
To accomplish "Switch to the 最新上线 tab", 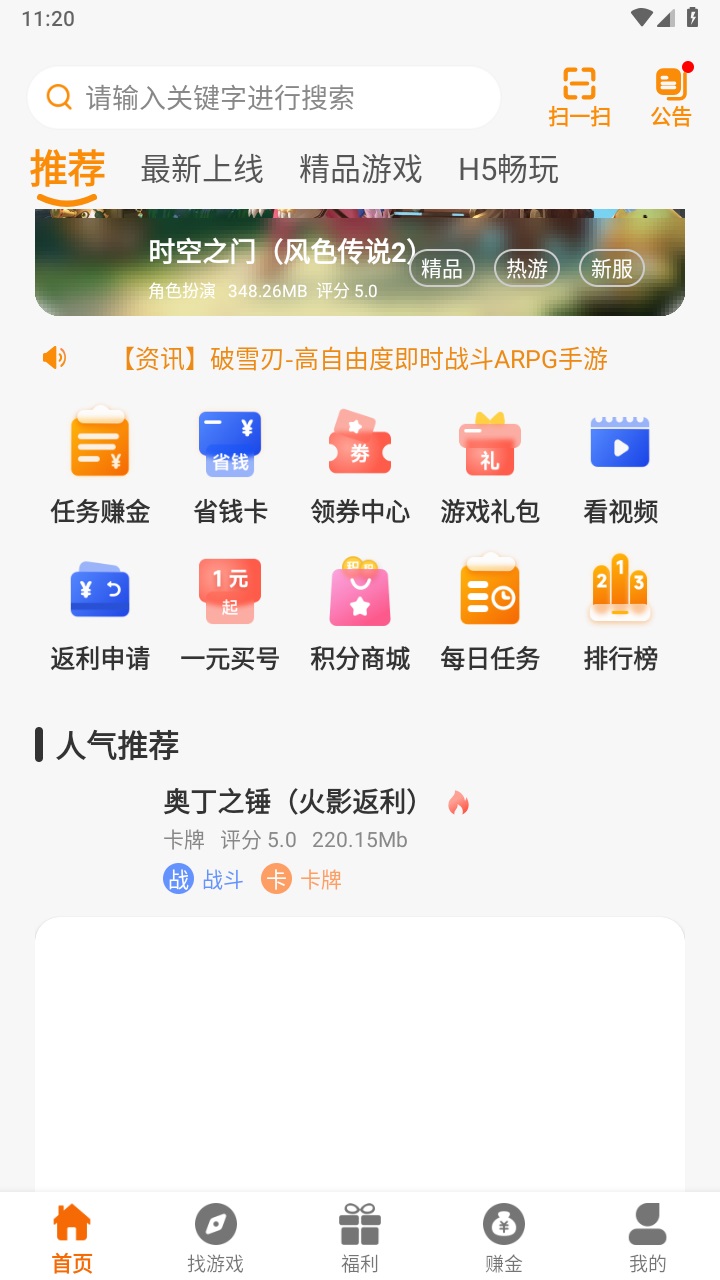I will click(x=200, y=170).
